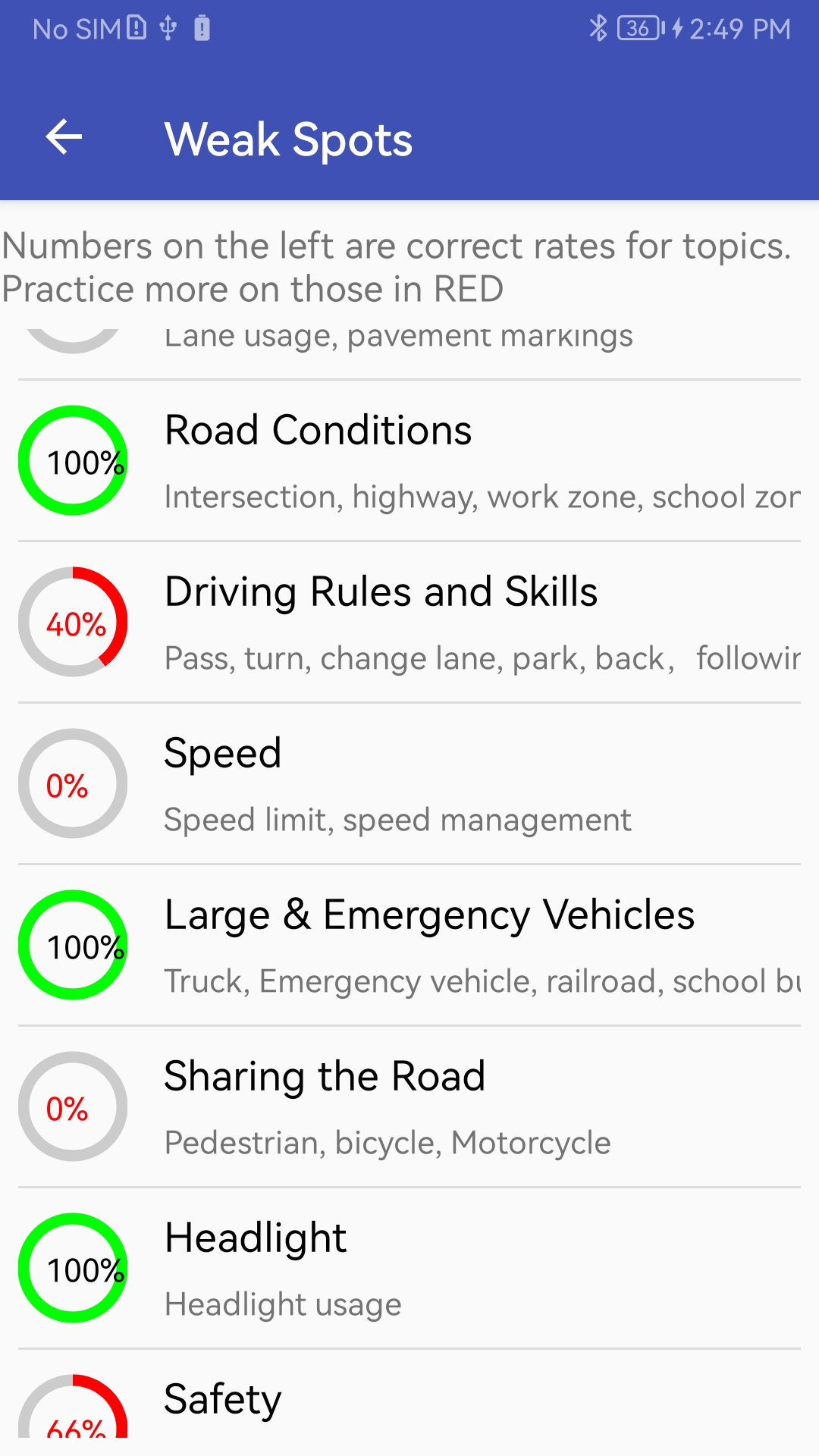819x1456 pixels.
Task: Tap the USB connection icon in the status bar
Action: 168,27
